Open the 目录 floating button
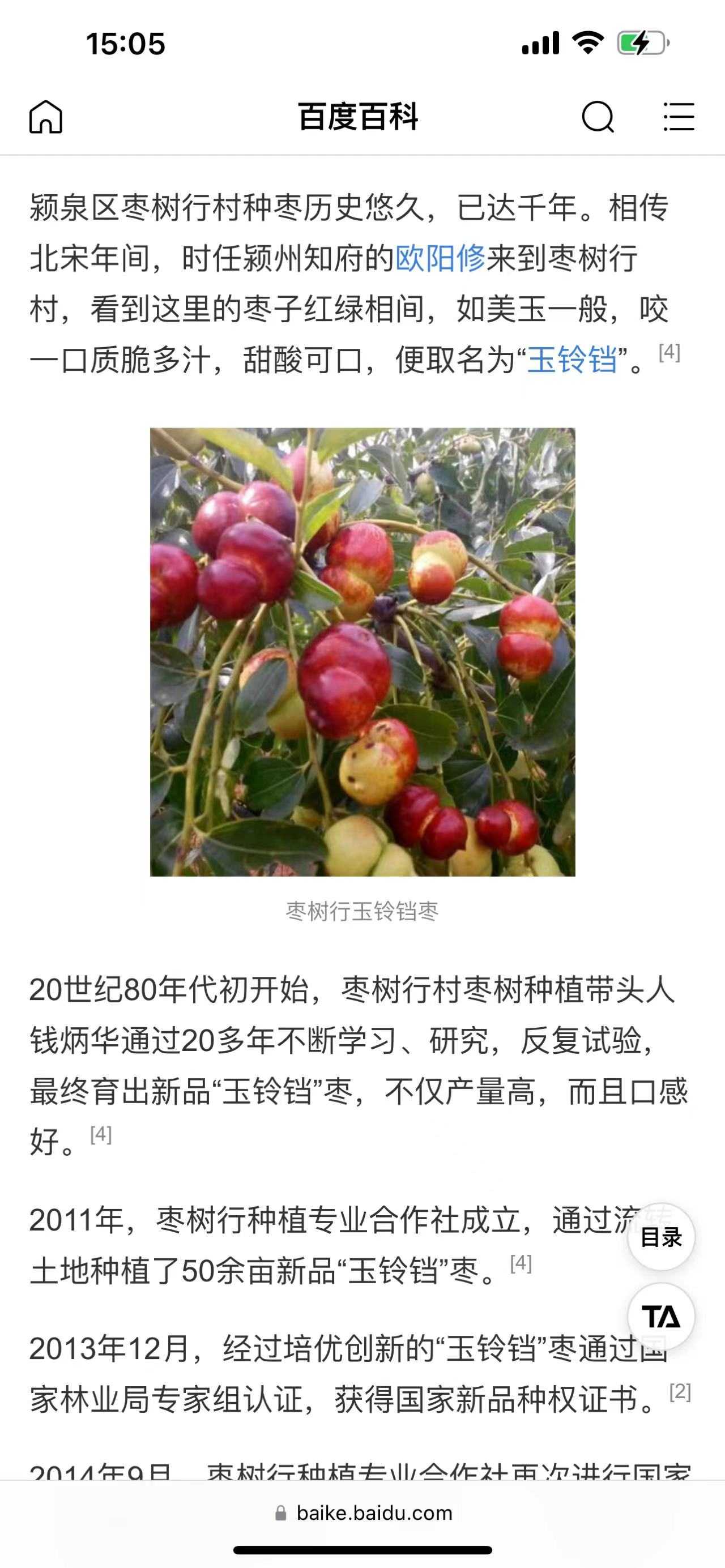The height and width of the screenshot is (1568, 725). [x=661, y=1237]
